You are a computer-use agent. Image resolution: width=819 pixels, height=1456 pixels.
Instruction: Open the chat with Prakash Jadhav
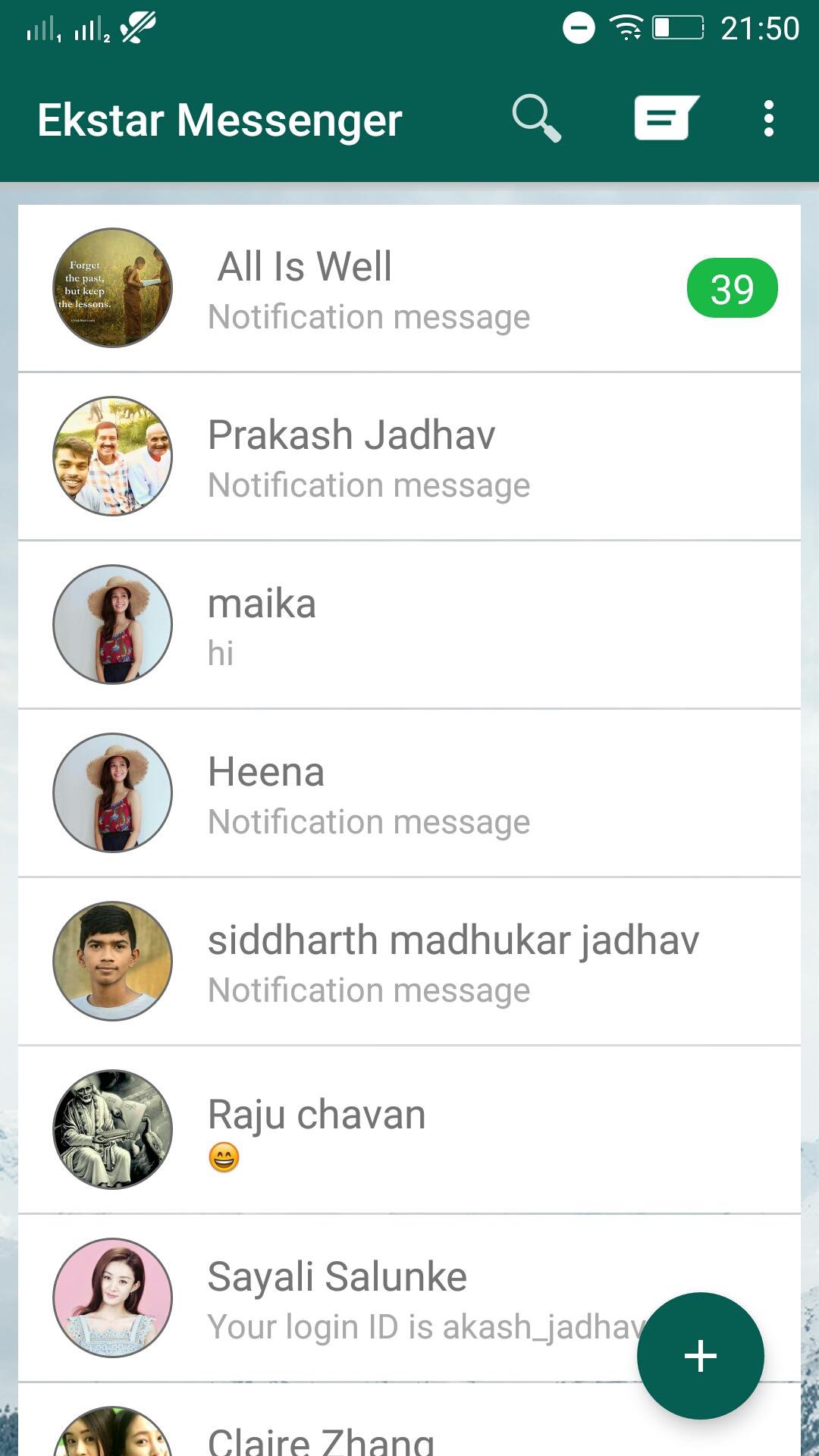click(x=409, y=457)
